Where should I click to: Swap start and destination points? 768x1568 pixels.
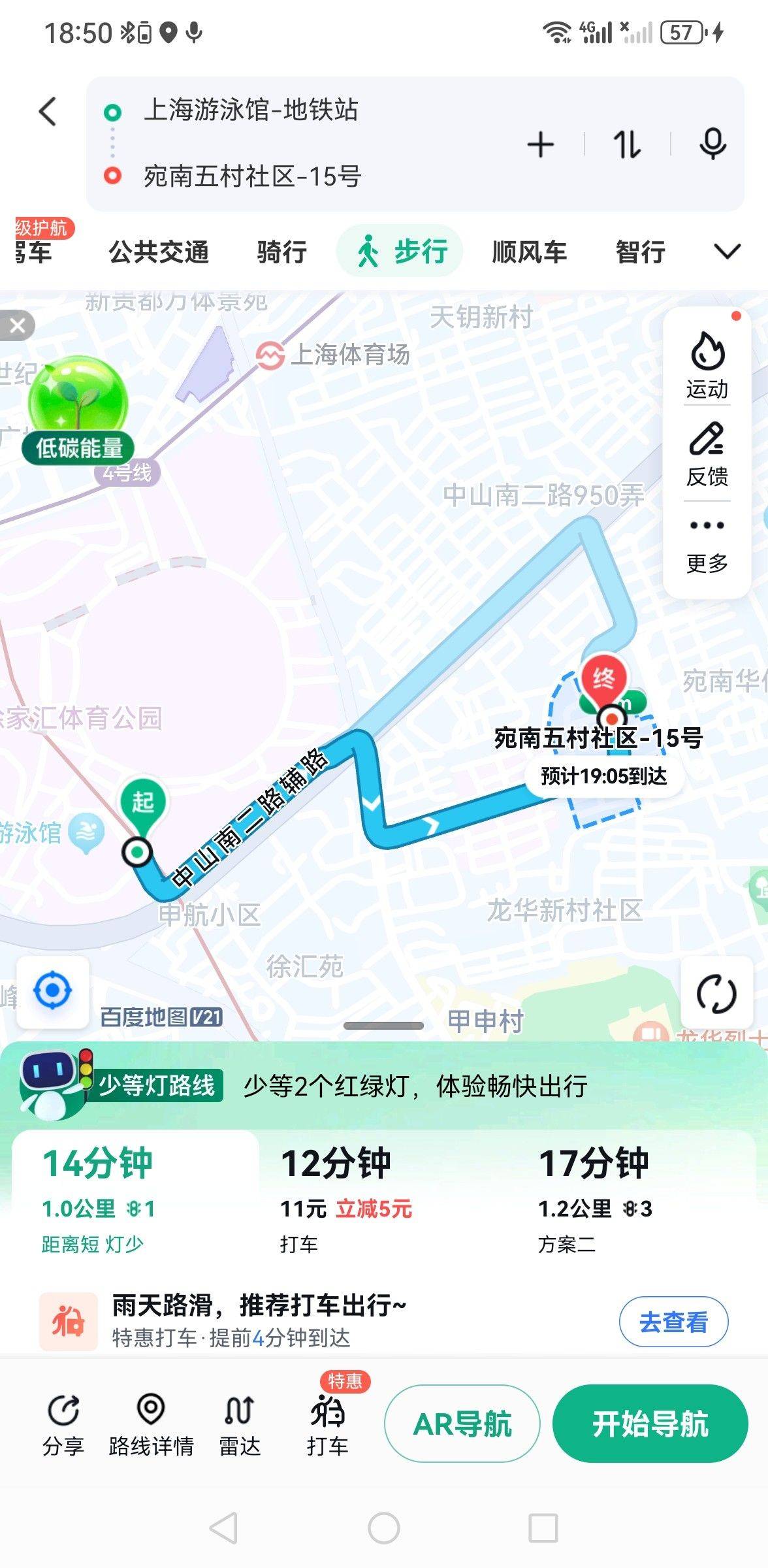click(x=627, y=144)
